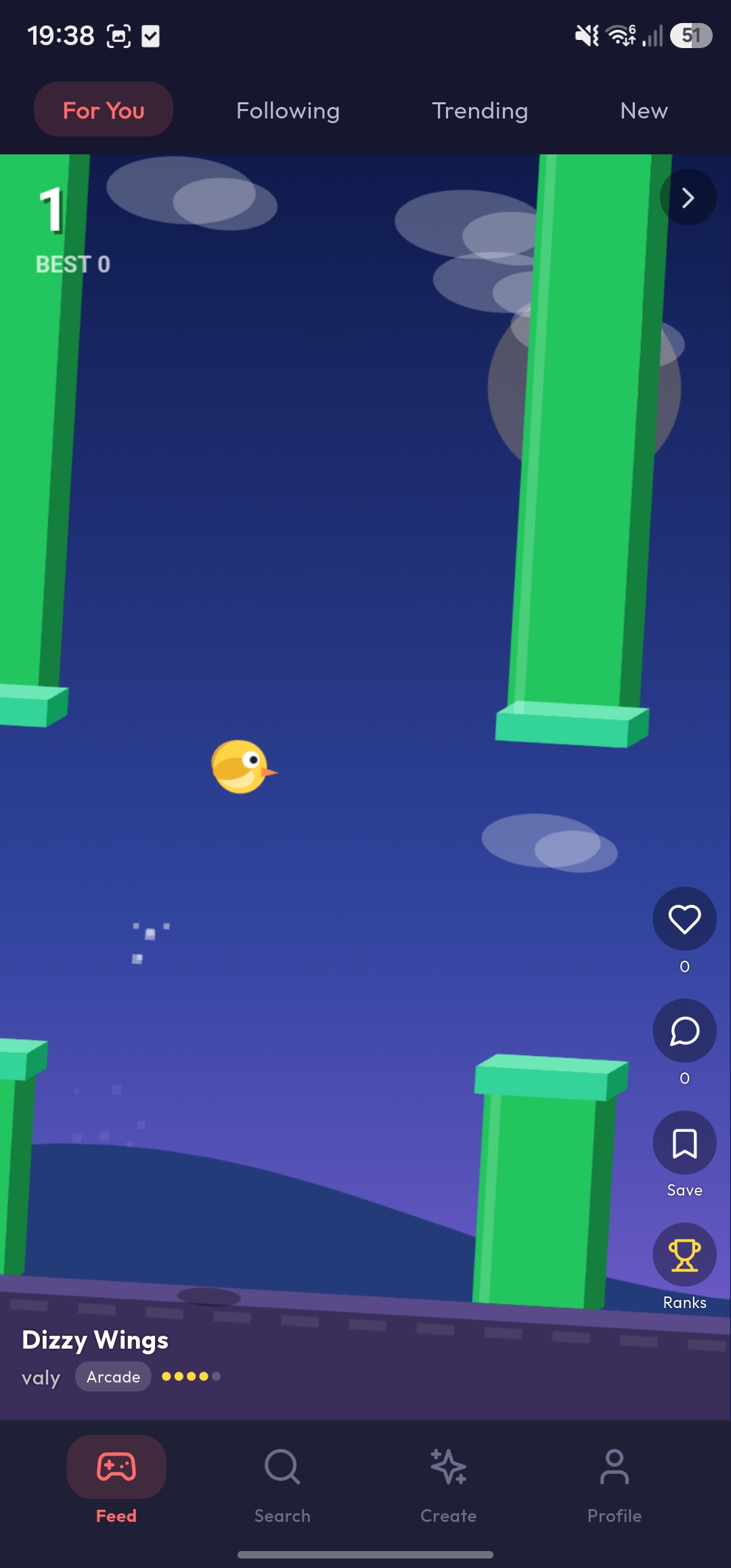The height and width of the screenshot is (1568, 731).
Task: Open comments for Dizzy Wings
Action: point(684,1030)
